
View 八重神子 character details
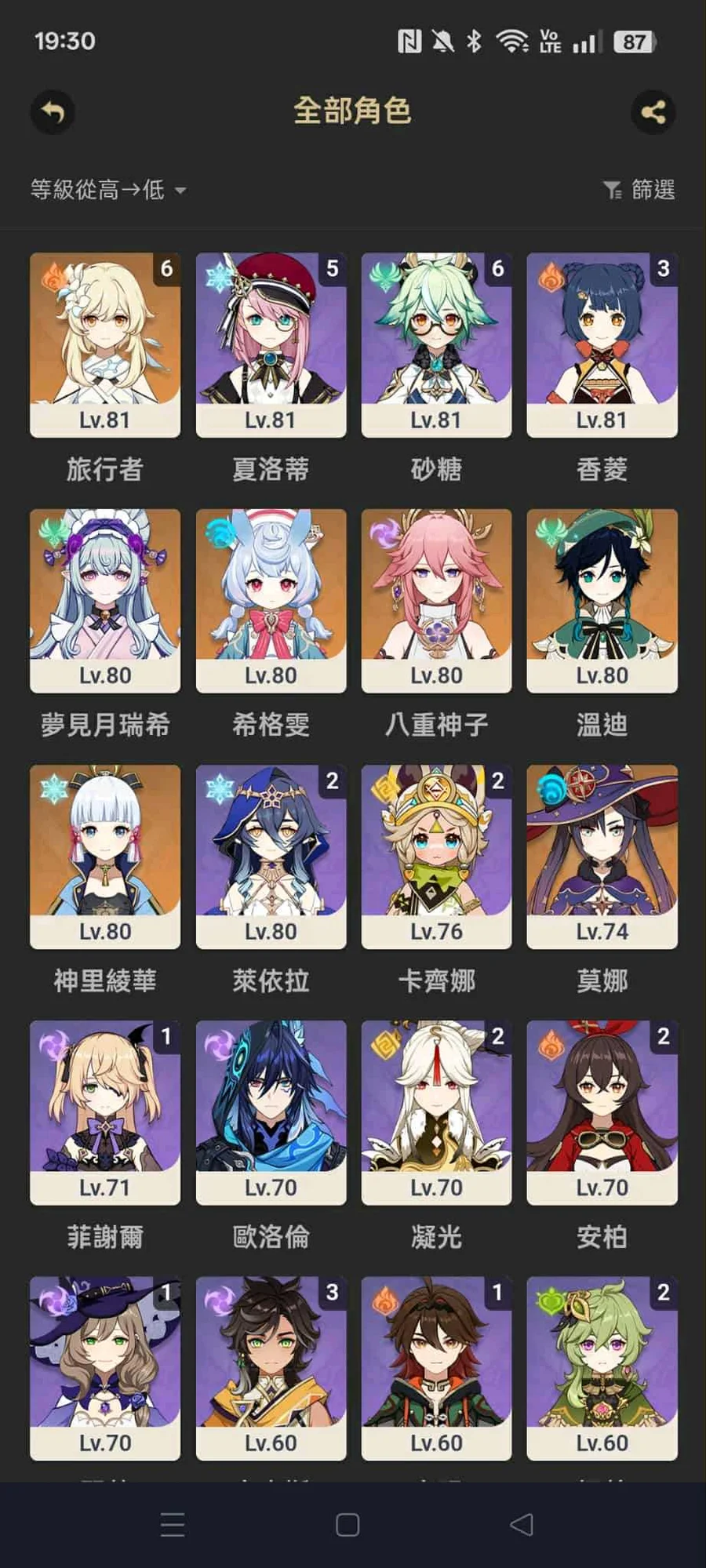coord(436,601)
